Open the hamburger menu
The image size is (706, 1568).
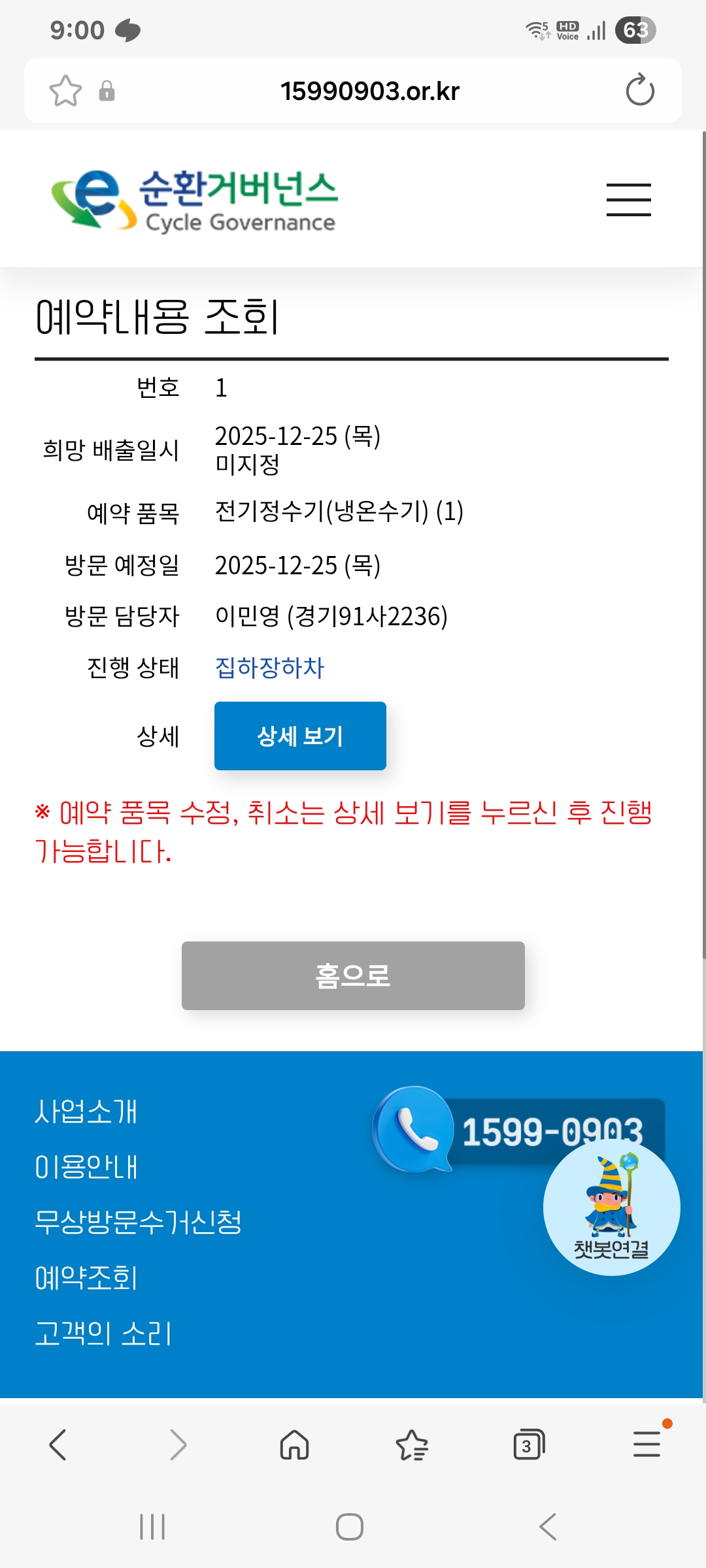628,199
